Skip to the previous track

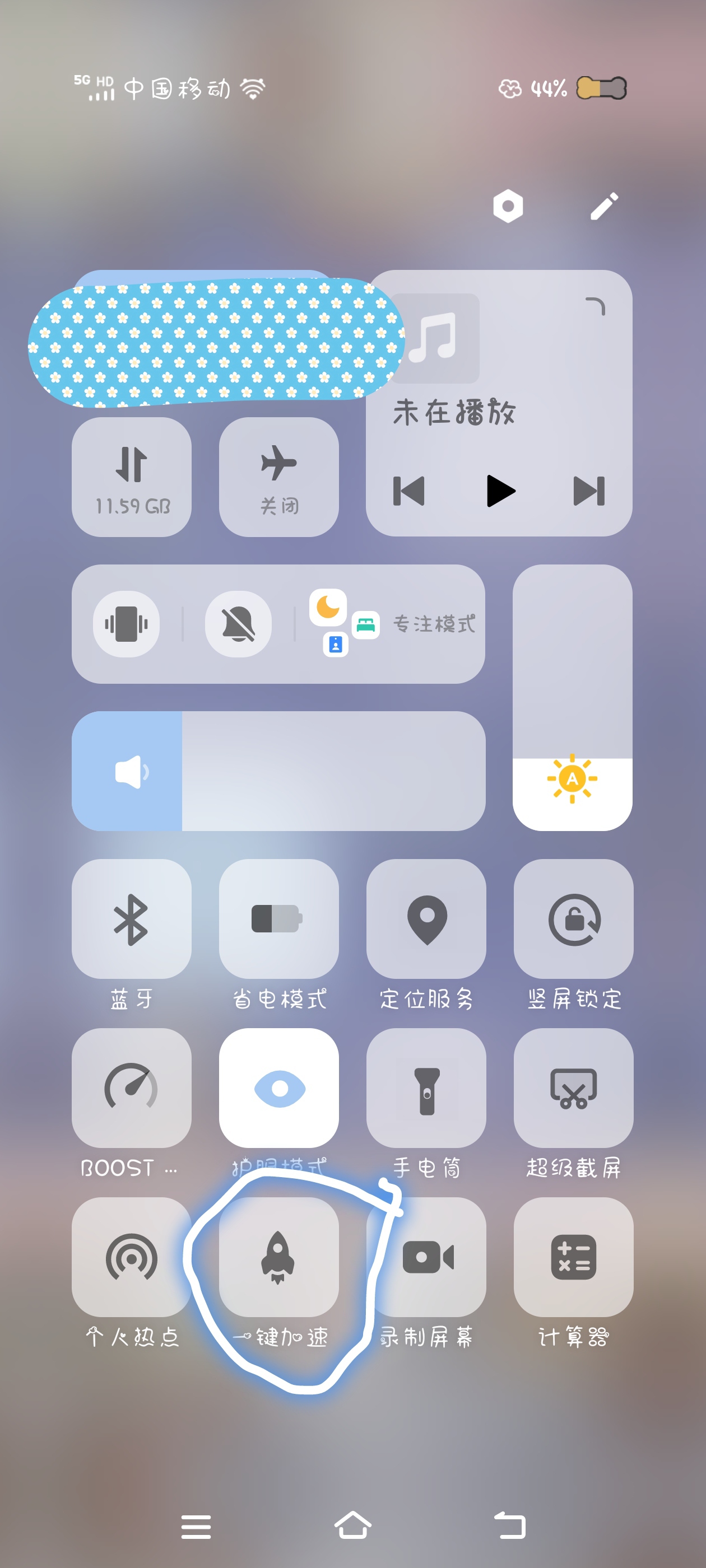click(408, 491)
